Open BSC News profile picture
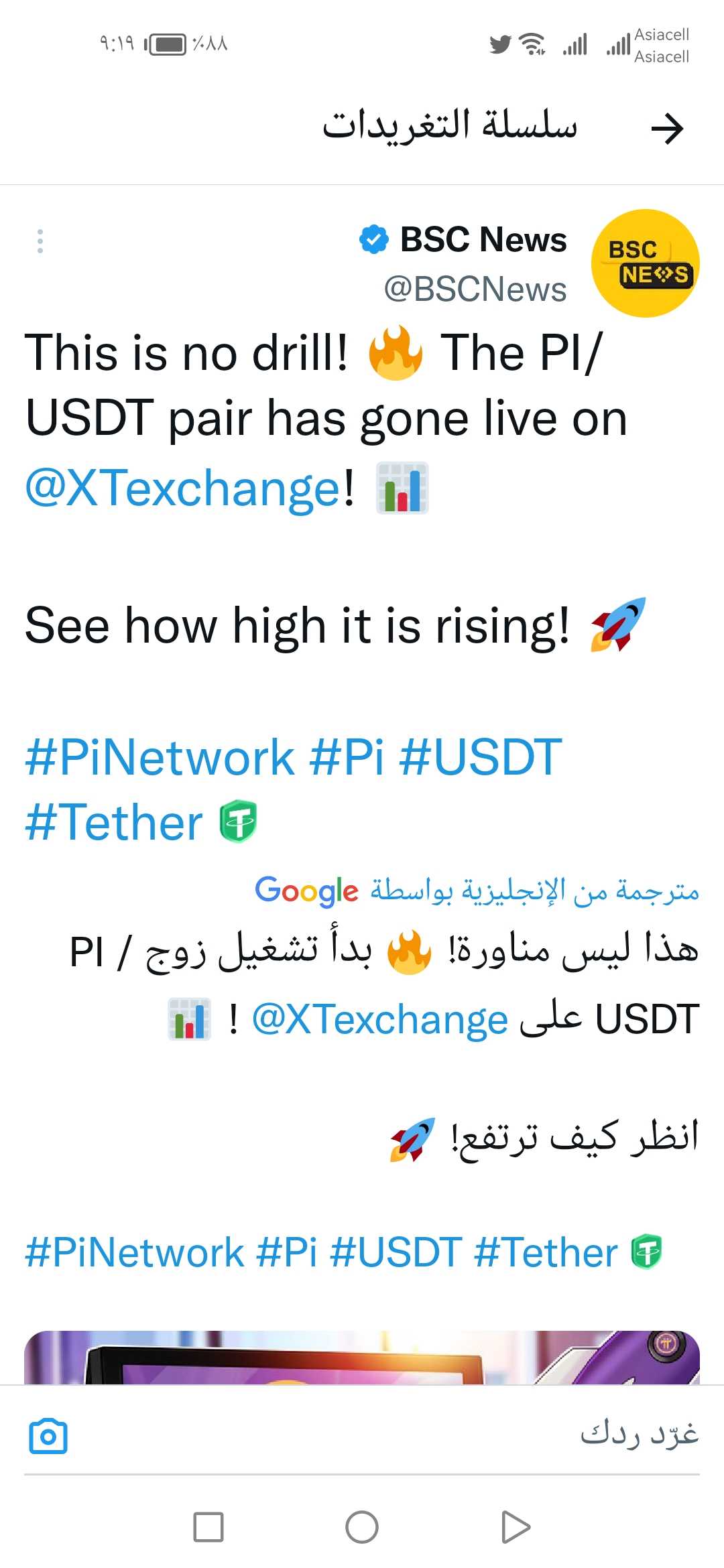The width and height of the screenshot is (724, 1568). pyautogui.click(x=645, y=263)
